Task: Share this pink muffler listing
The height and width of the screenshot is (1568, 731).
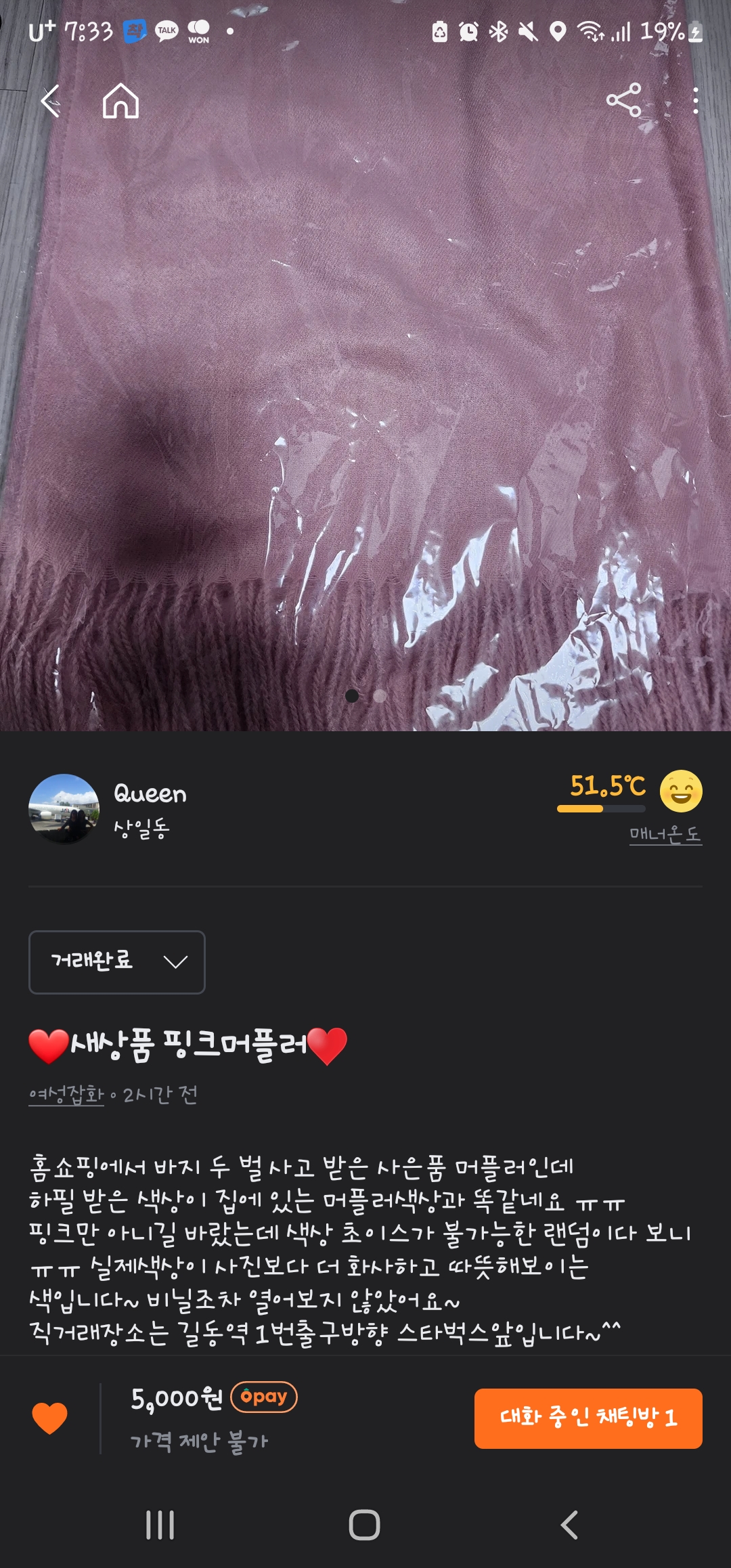Action: pos(623,101)
